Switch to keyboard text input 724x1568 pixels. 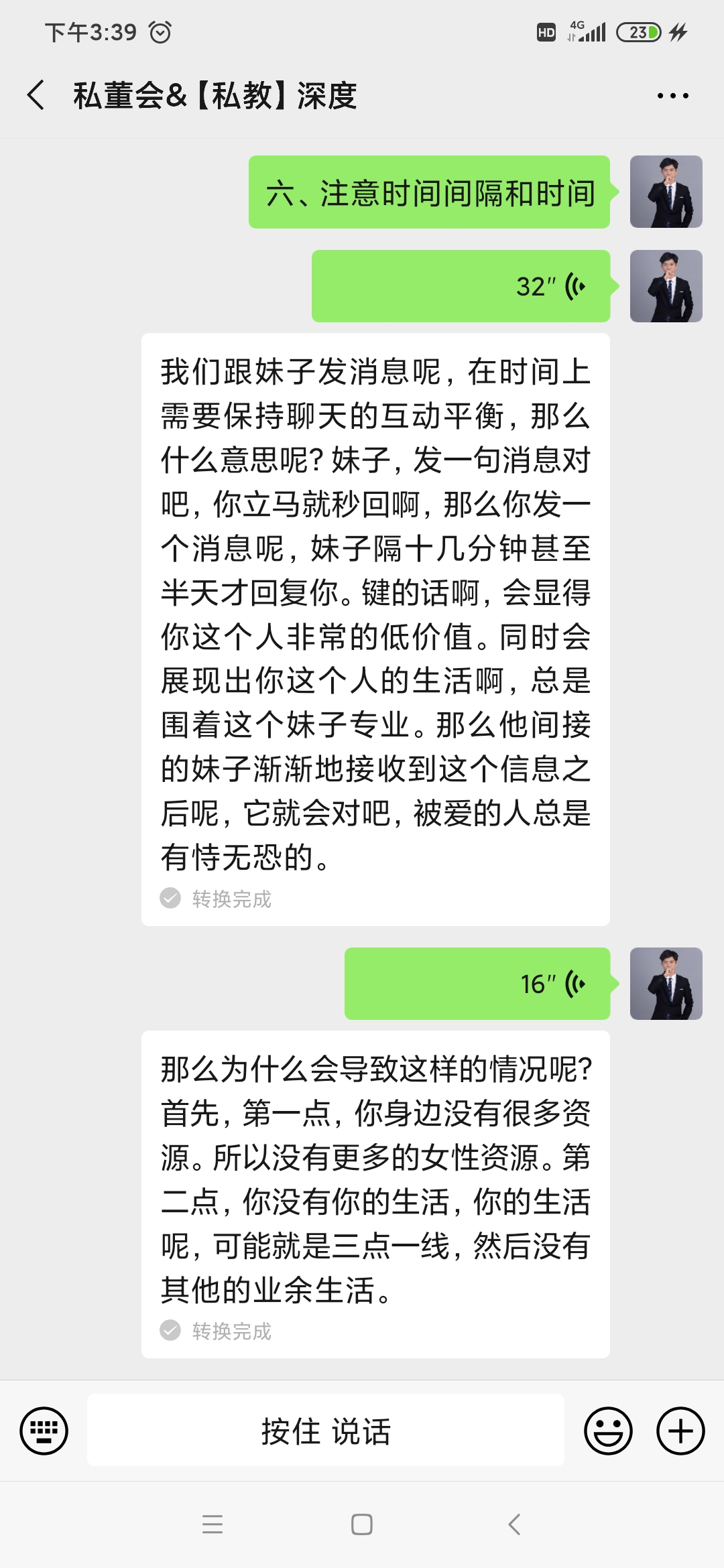[44, 1431]
